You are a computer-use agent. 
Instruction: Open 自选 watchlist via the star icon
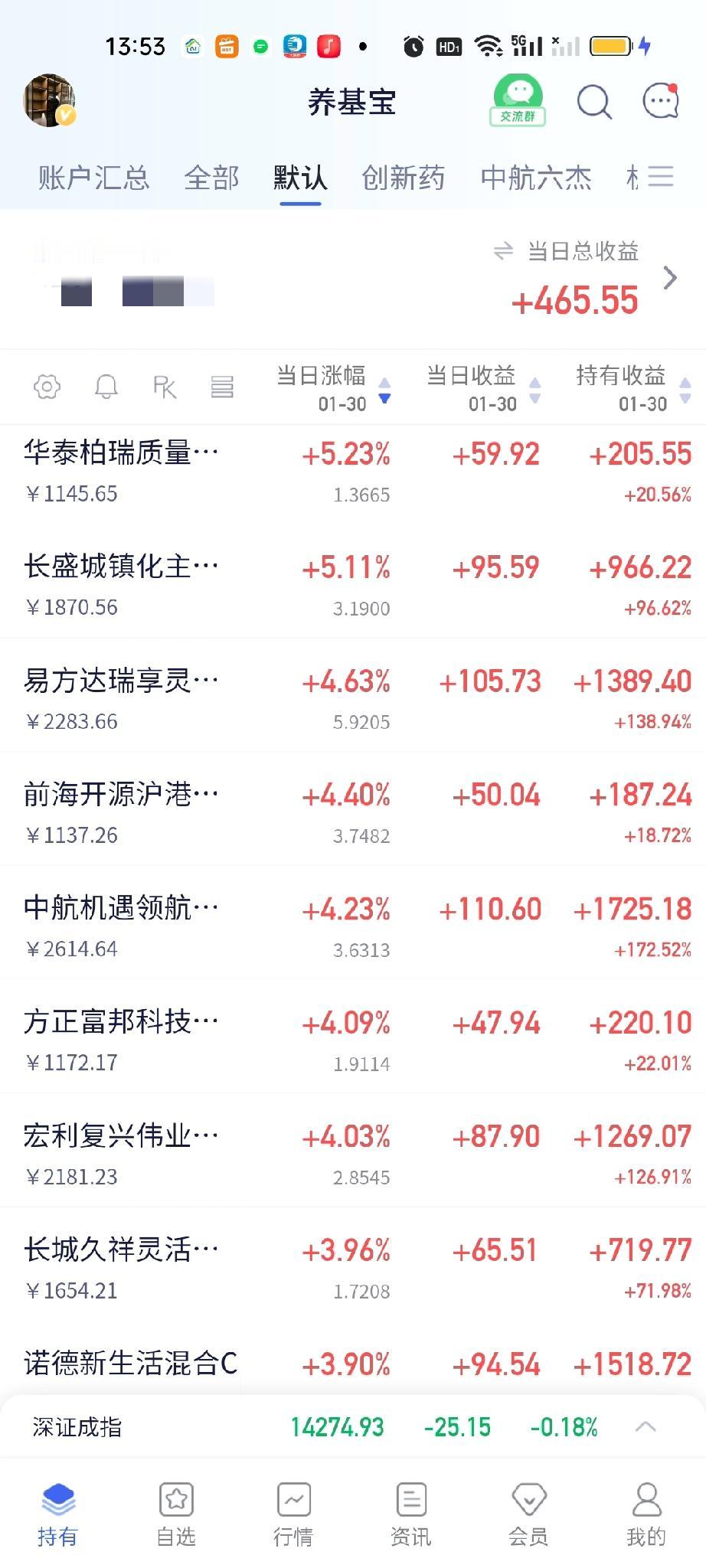tap(176, 1512)
